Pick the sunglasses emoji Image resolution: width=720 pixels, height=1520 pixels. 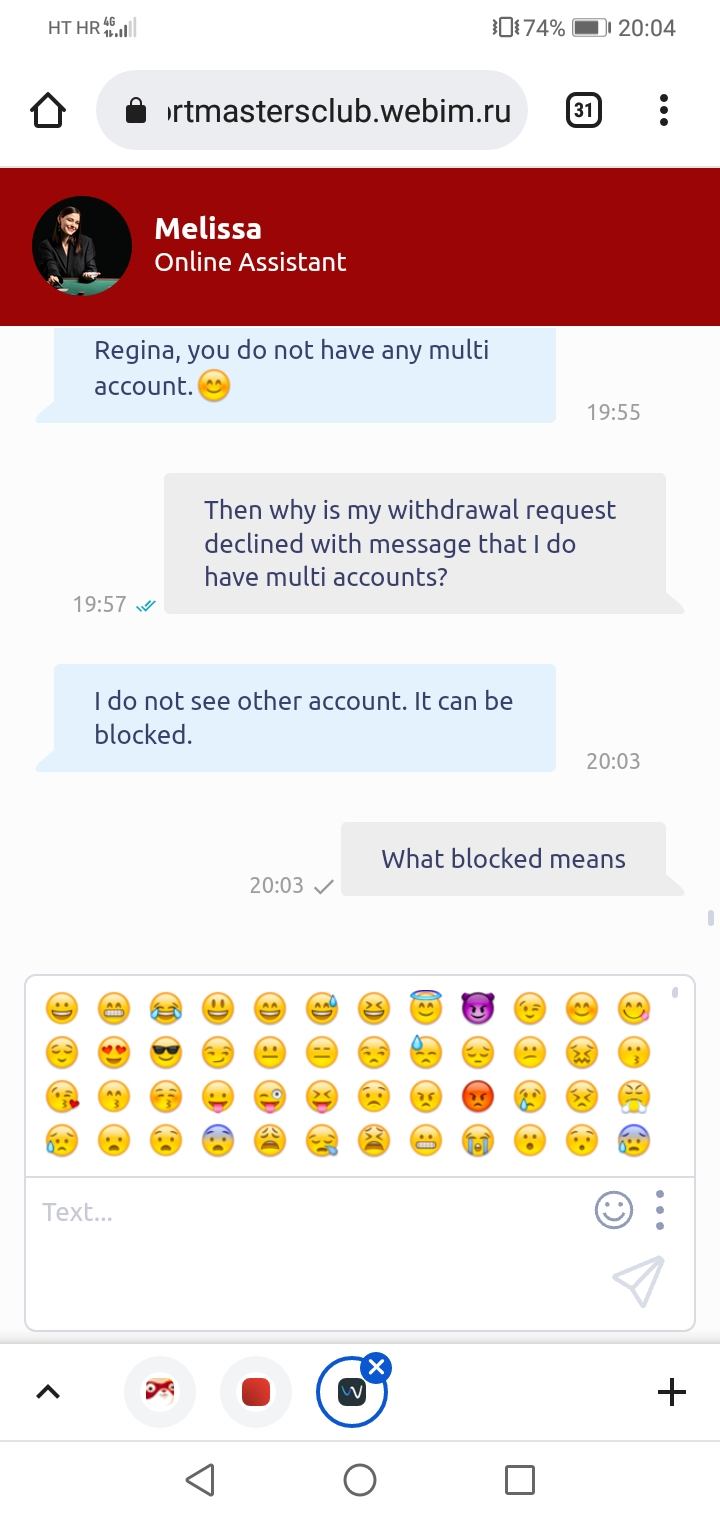(x=166, y=1053)
